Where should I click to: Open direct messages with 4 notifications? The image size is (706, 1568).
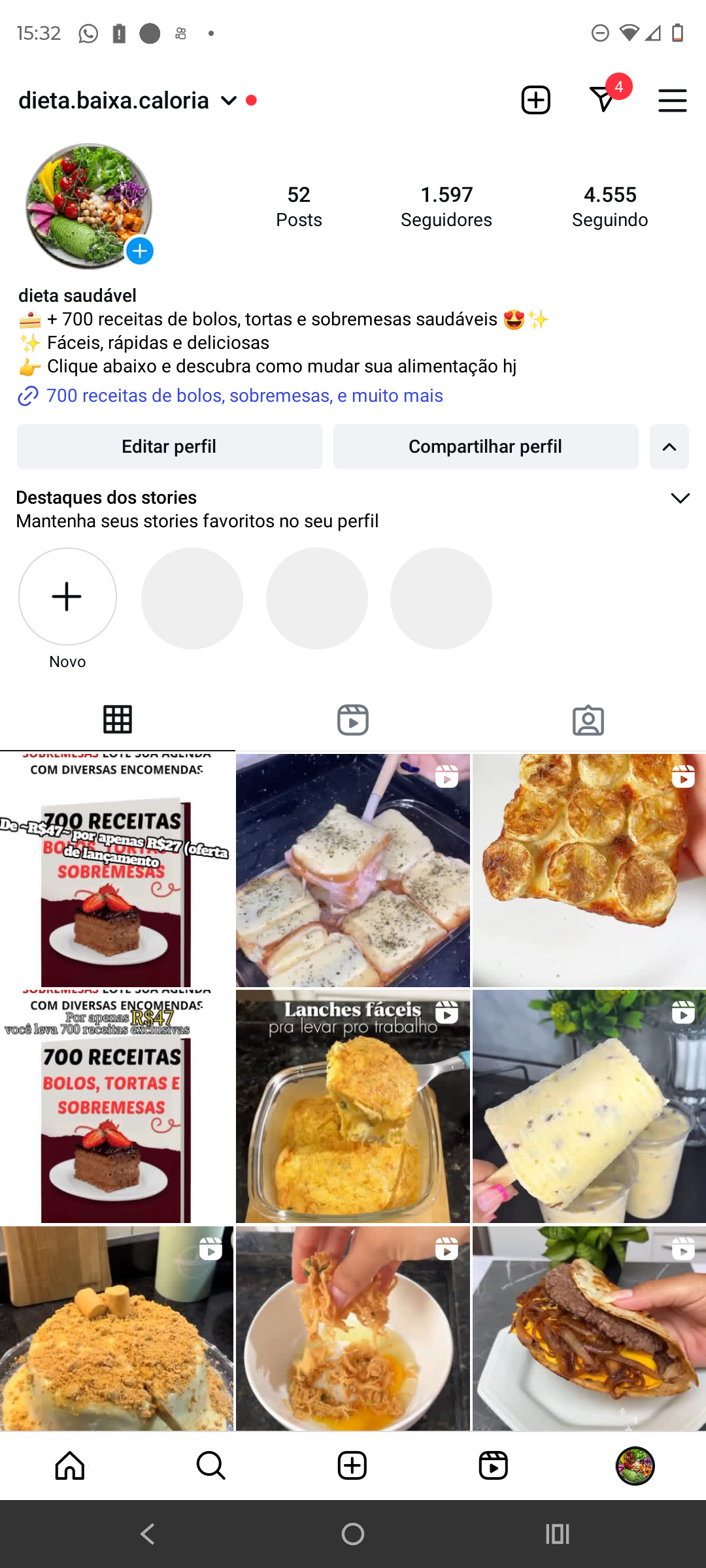pos(603,99)
